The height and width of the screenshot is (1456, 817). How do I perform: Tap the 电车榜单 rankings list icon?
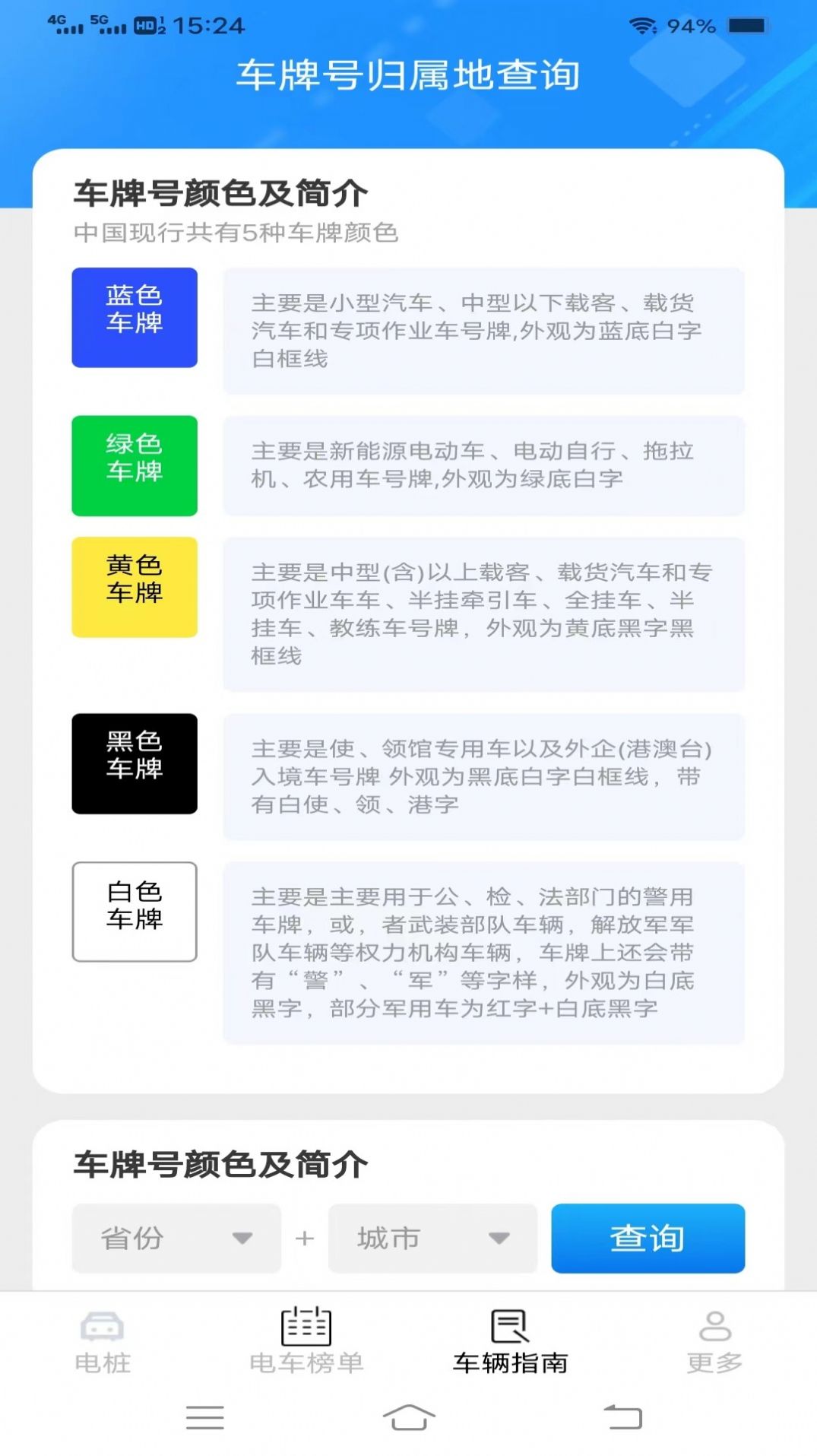pos(306,1326)
